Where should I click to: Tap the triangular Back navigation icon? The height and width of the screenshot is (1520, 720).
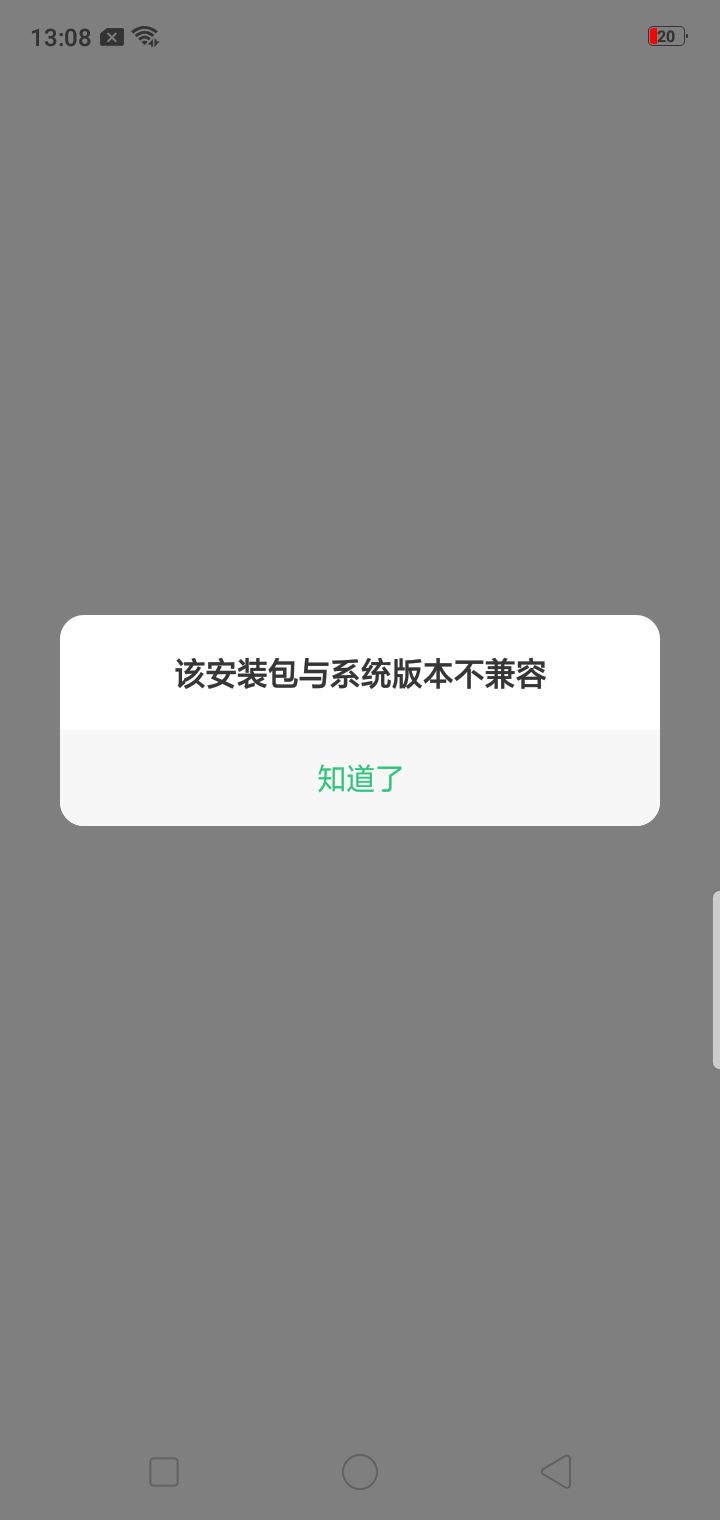click(x=555, y=1471)
